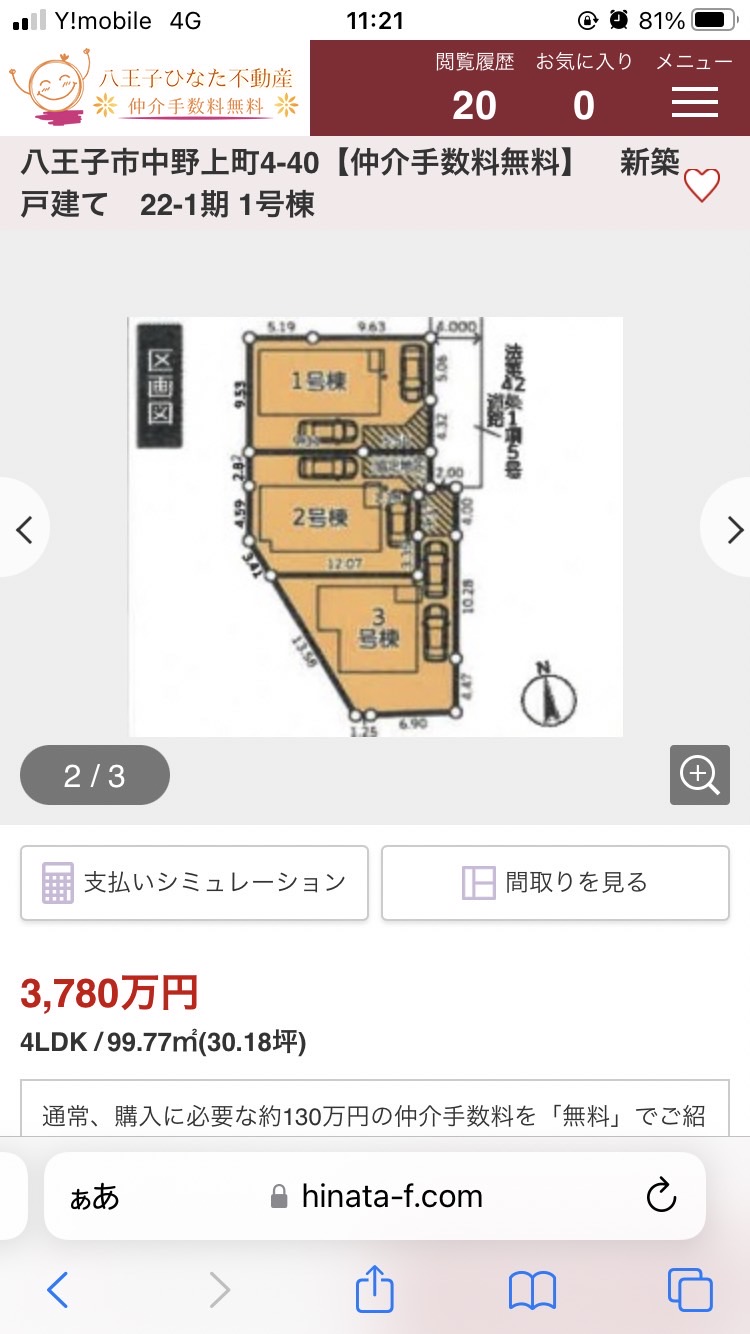Viewport: 750px width, 1334px height.
Task: Show the previous property image
Action: pyautogui.click(x=24, y=528)
